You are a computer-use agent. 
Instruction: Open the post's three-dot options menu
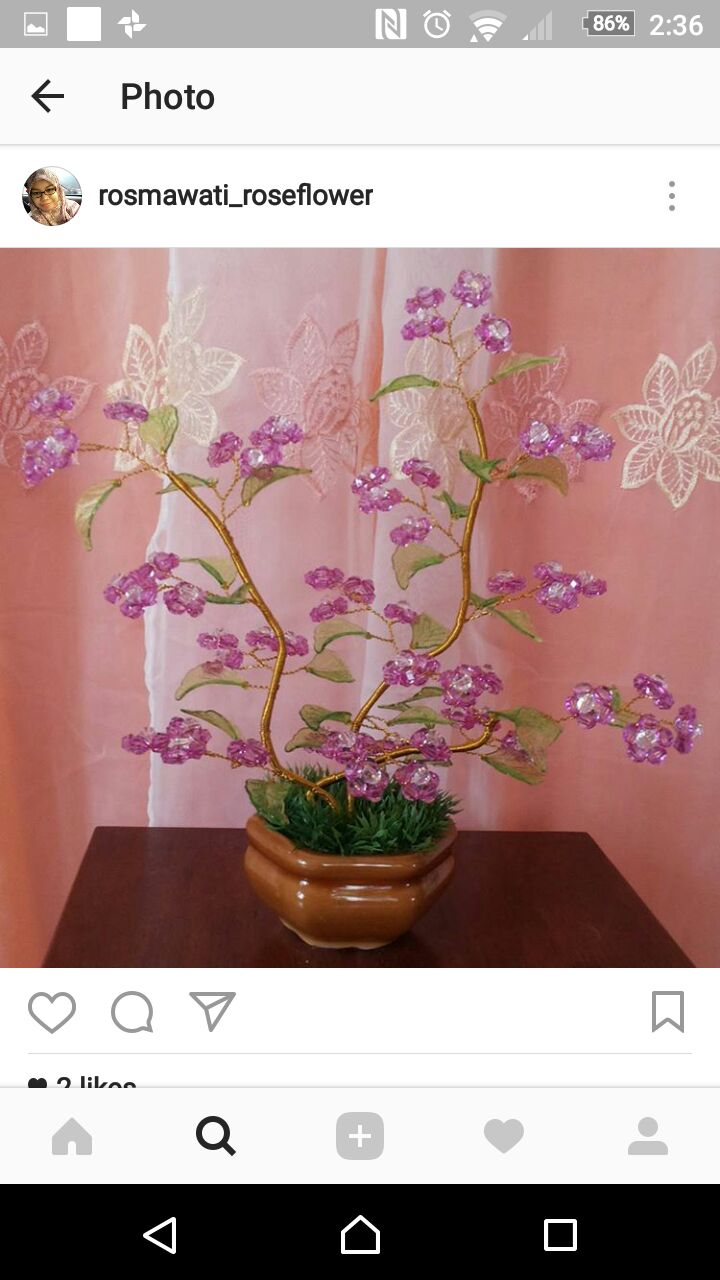(671, 196)
